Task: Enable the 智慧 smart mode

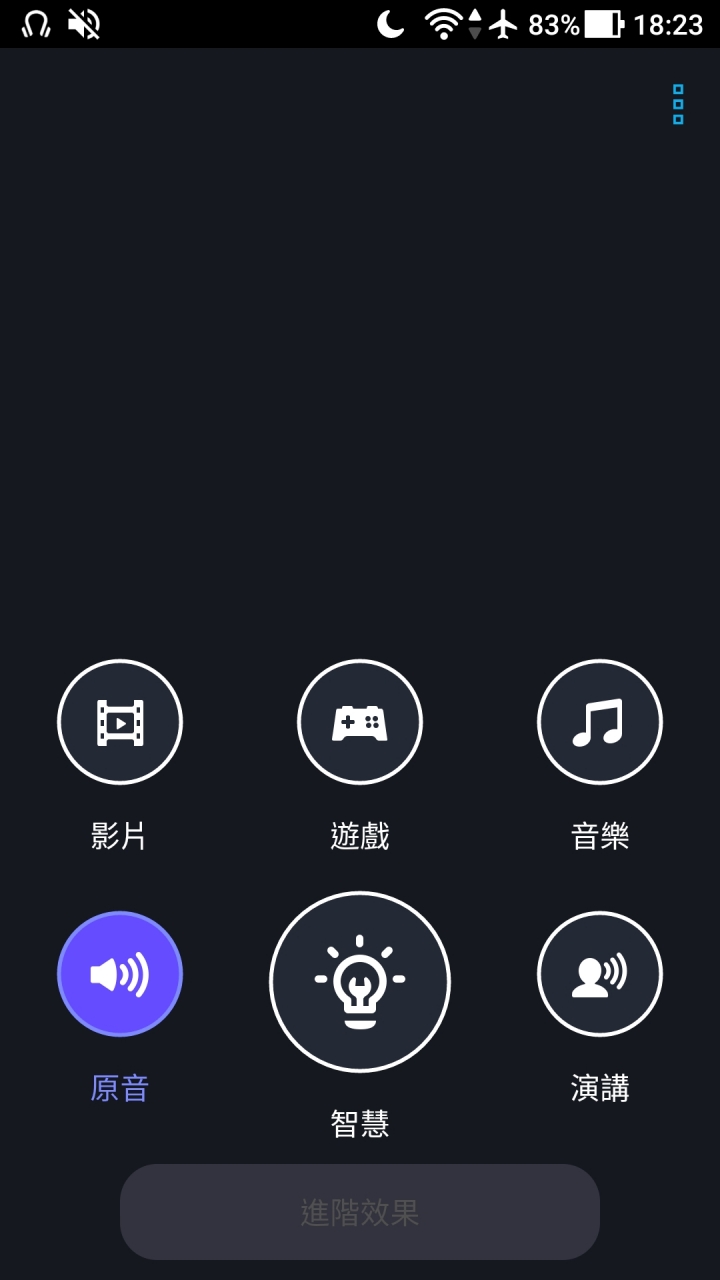Action: [x=360, y=982]
